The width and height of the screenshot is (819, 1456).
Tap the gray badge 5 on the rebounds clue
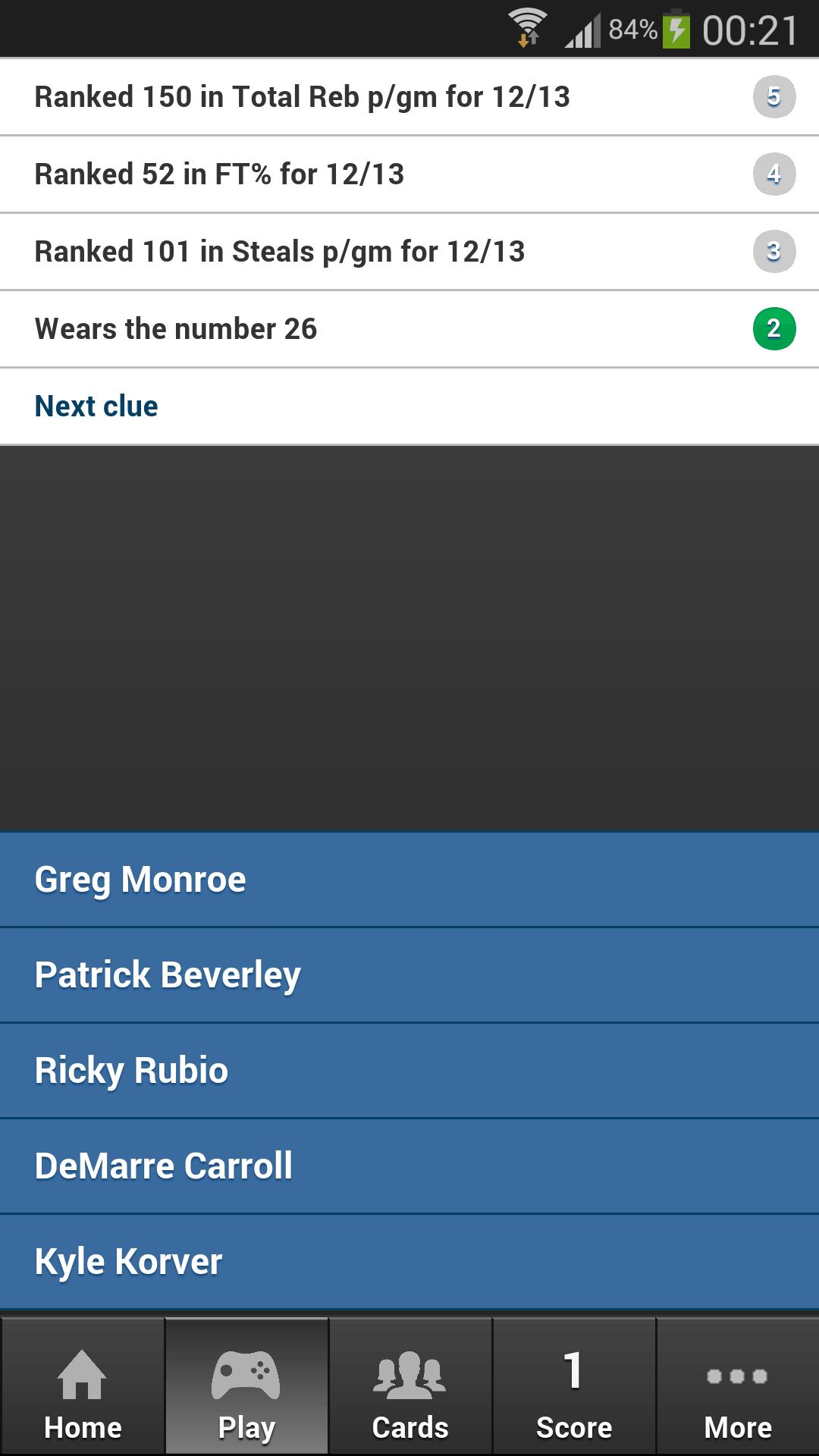773,96
